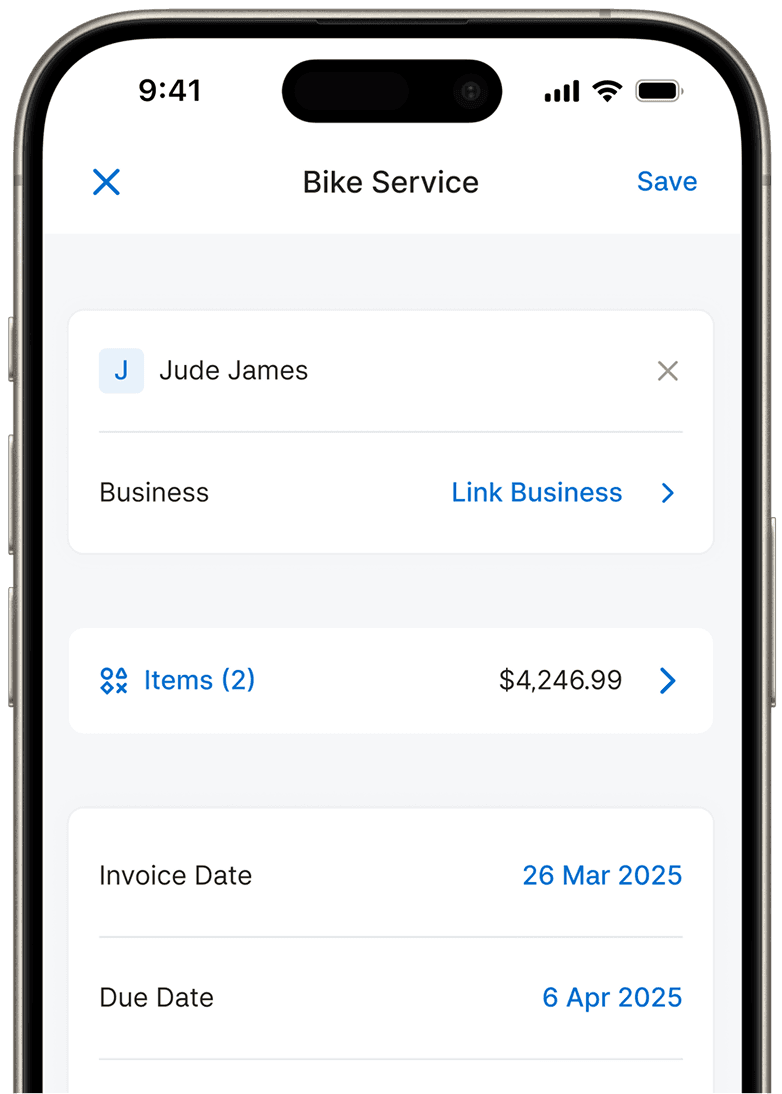The image size is (782, 1094).
Task: Open the Link Business chevron
Action: tap(667, 493)
